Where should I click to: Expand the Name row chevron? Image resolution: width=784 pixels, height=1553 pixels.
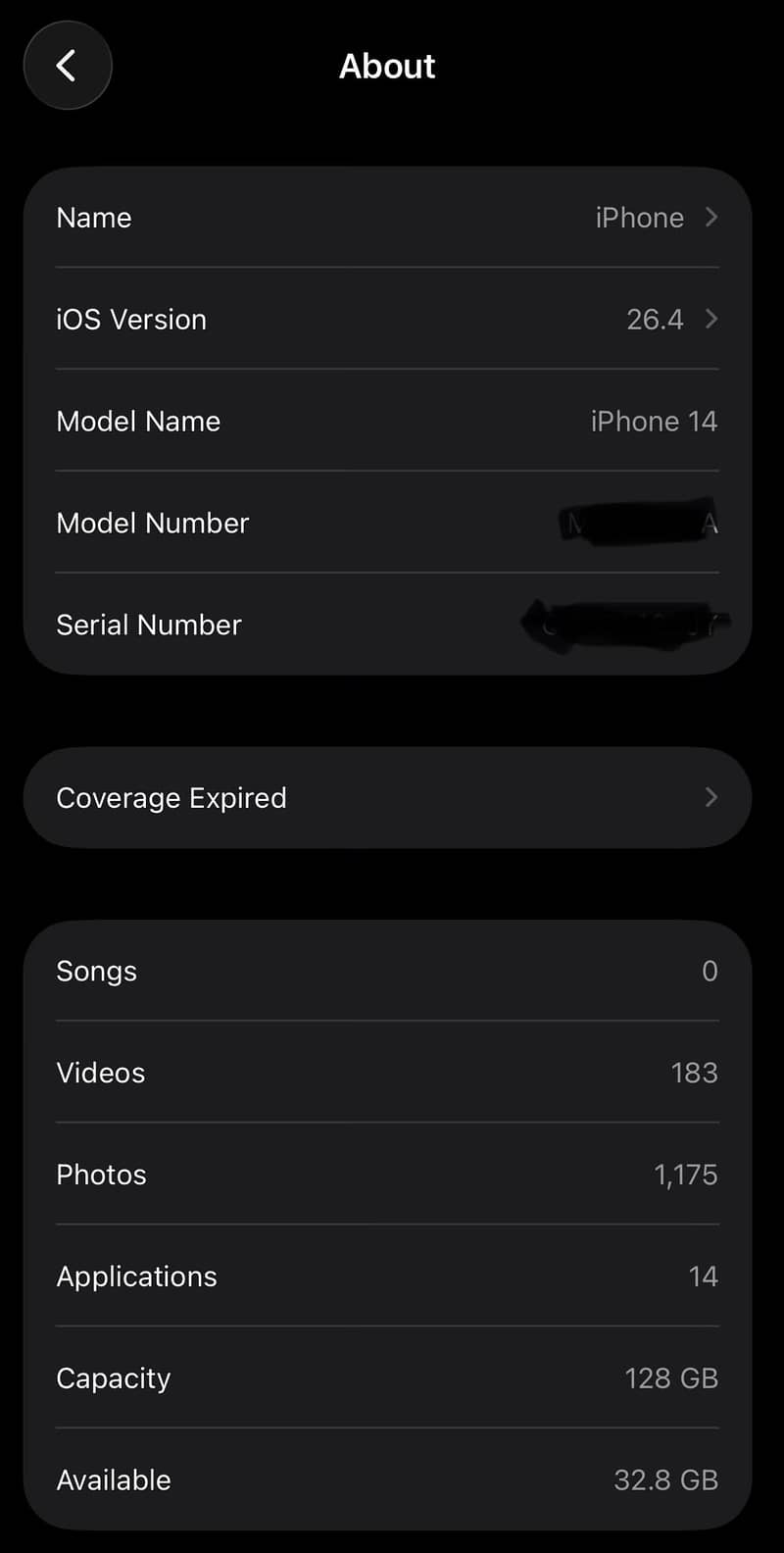point(710,218)
